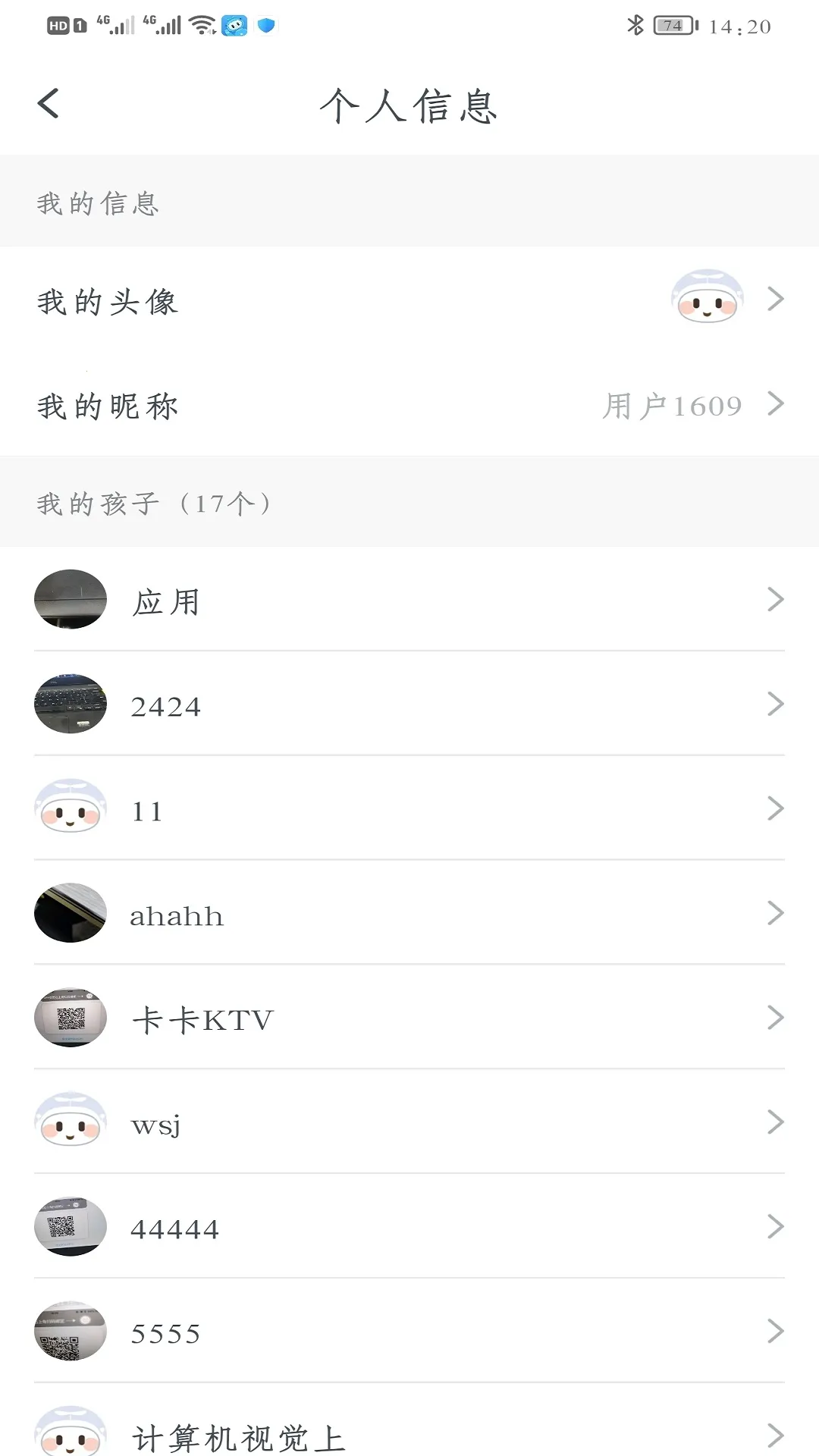
Task: View the child entry ahahh
Action: pos(409,914)
